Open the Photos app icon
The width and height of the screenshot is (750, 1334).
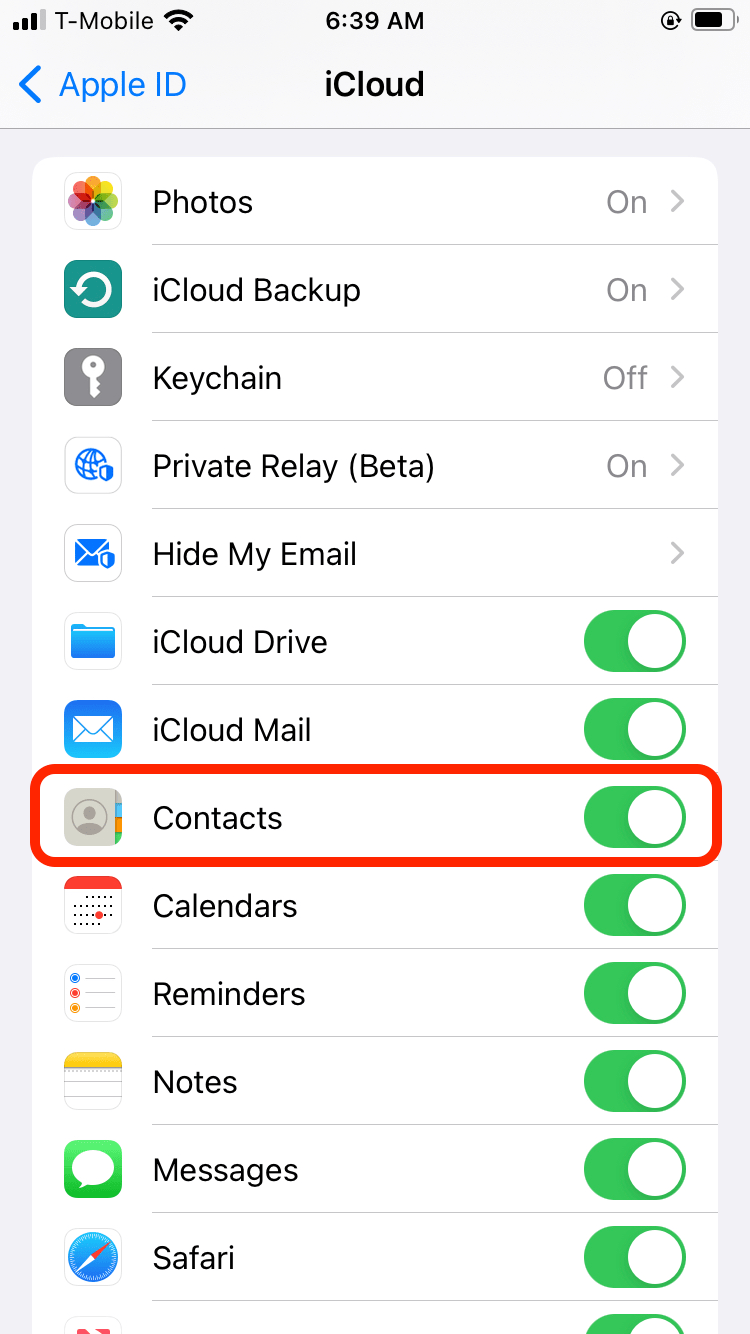pyautogui.click(x=92, y=201)
